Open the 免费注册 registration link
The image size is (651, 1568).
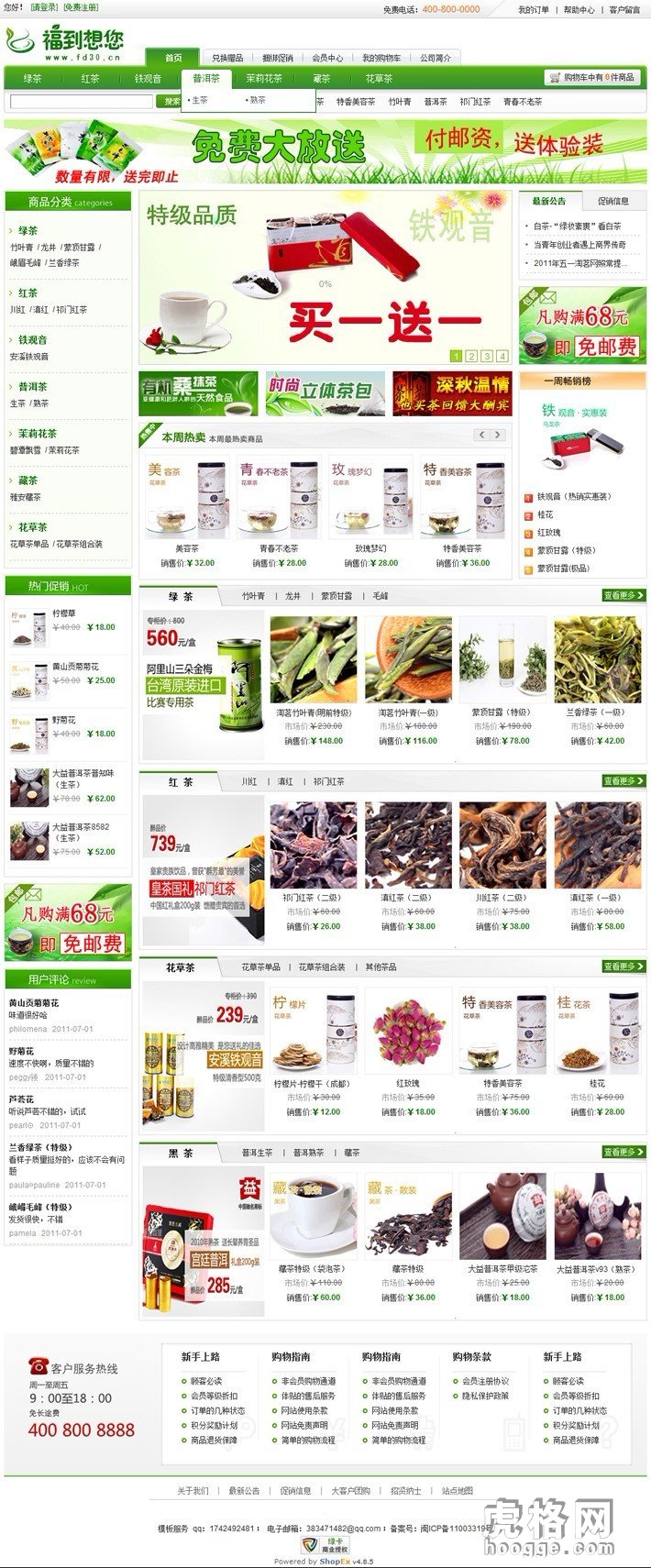click(80, 7)
